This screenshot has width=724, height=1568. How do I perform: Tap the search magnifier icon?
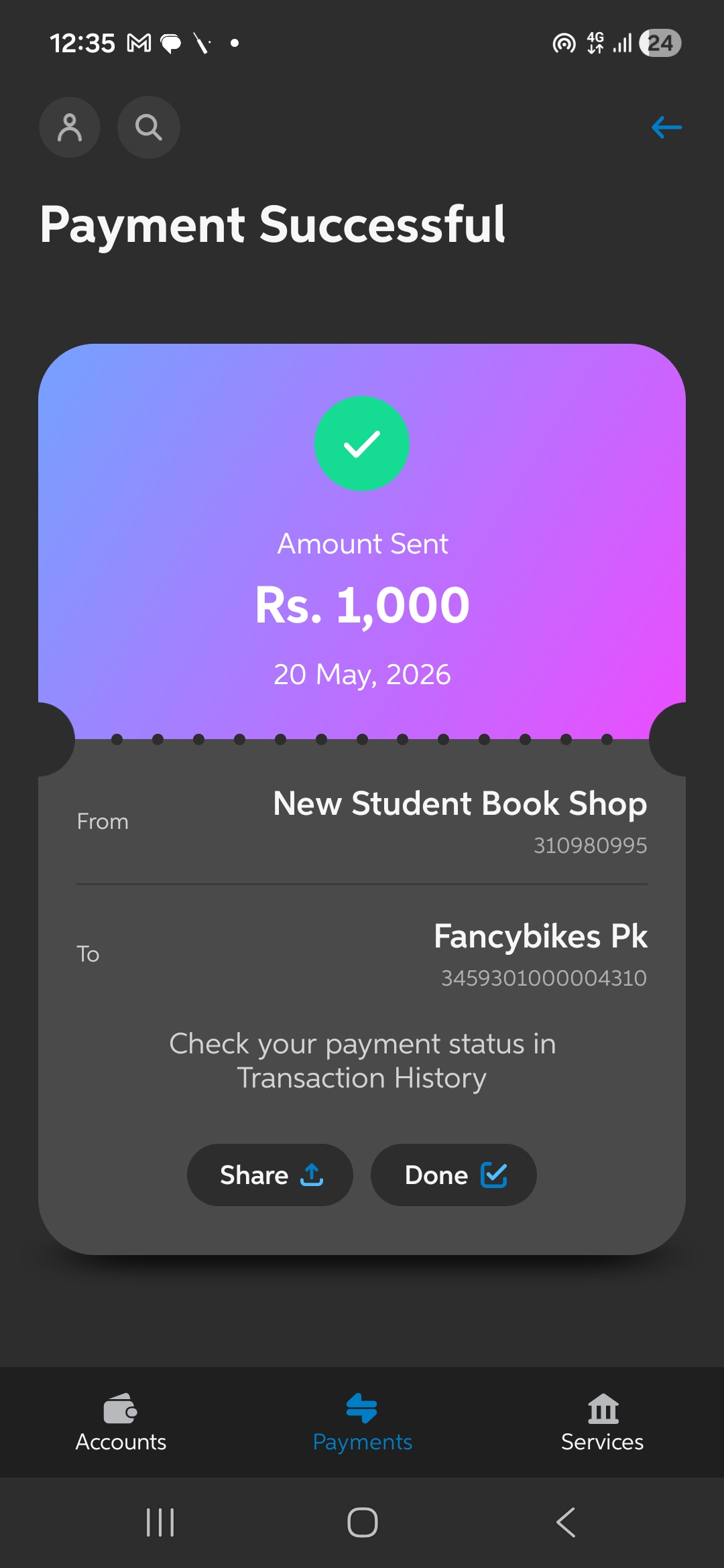point(148,127)
